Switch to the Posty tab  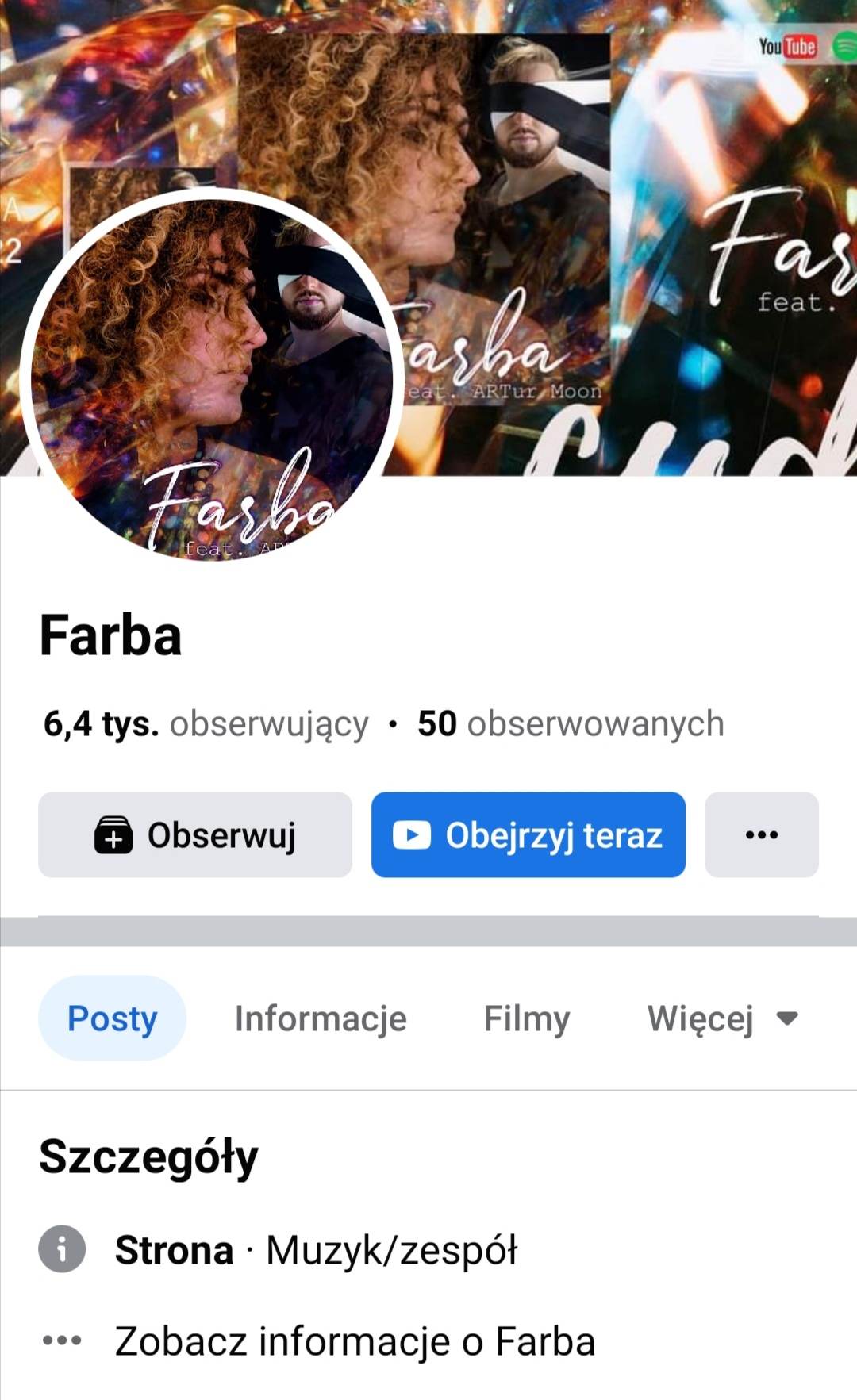(x=112, y=1018)
